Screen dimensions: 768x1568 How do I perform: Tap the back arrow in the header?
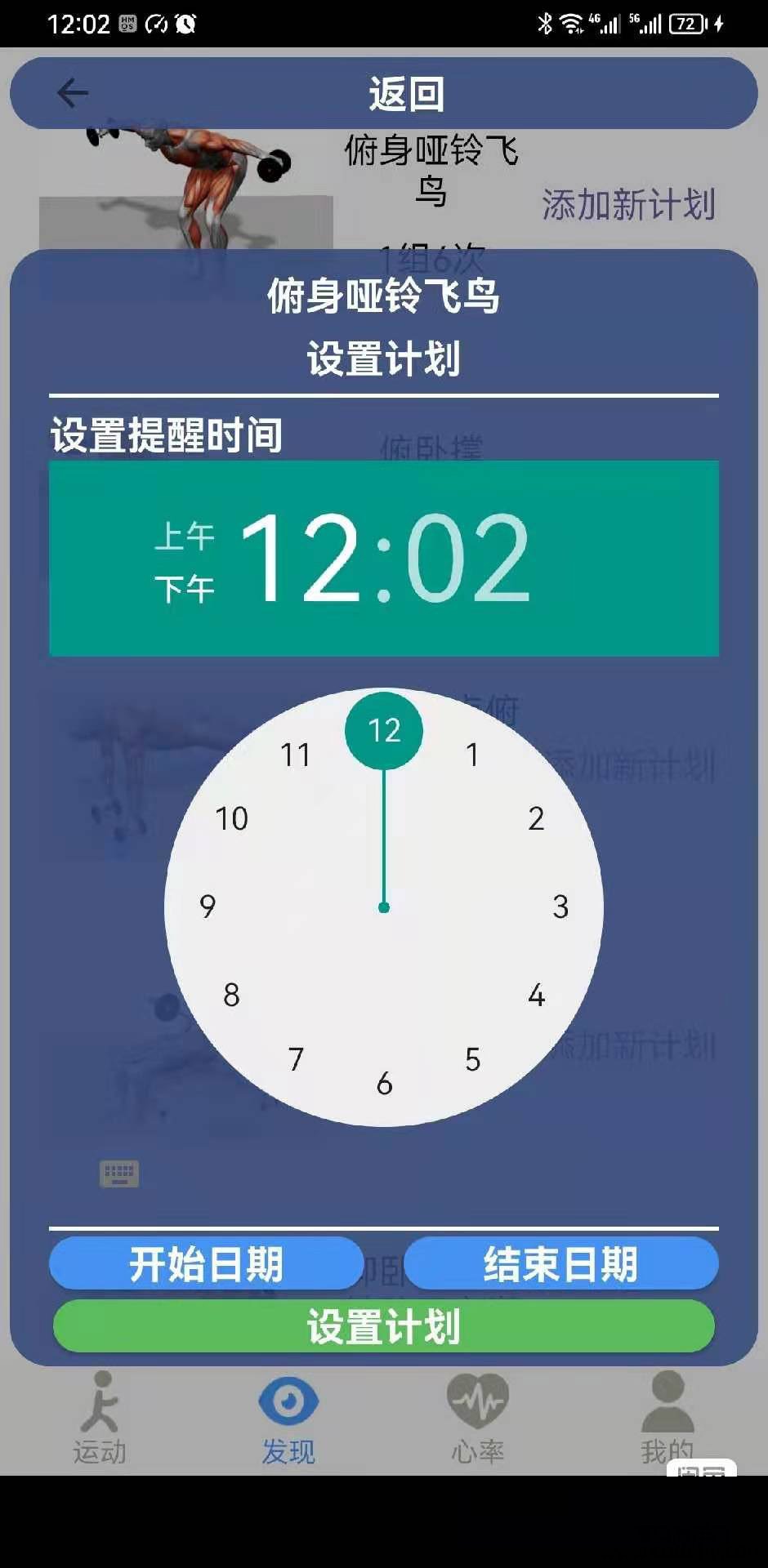tap(72, 93)
